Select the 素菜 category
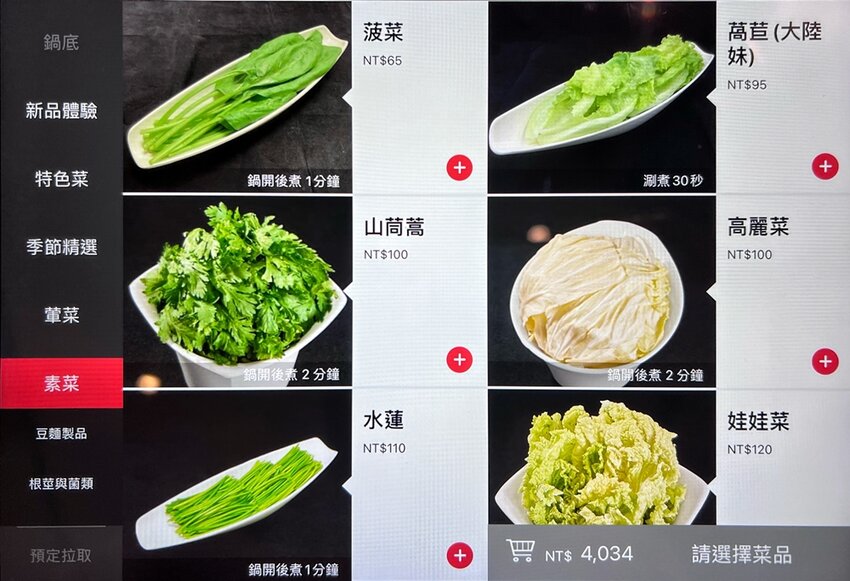 point(61,383)
